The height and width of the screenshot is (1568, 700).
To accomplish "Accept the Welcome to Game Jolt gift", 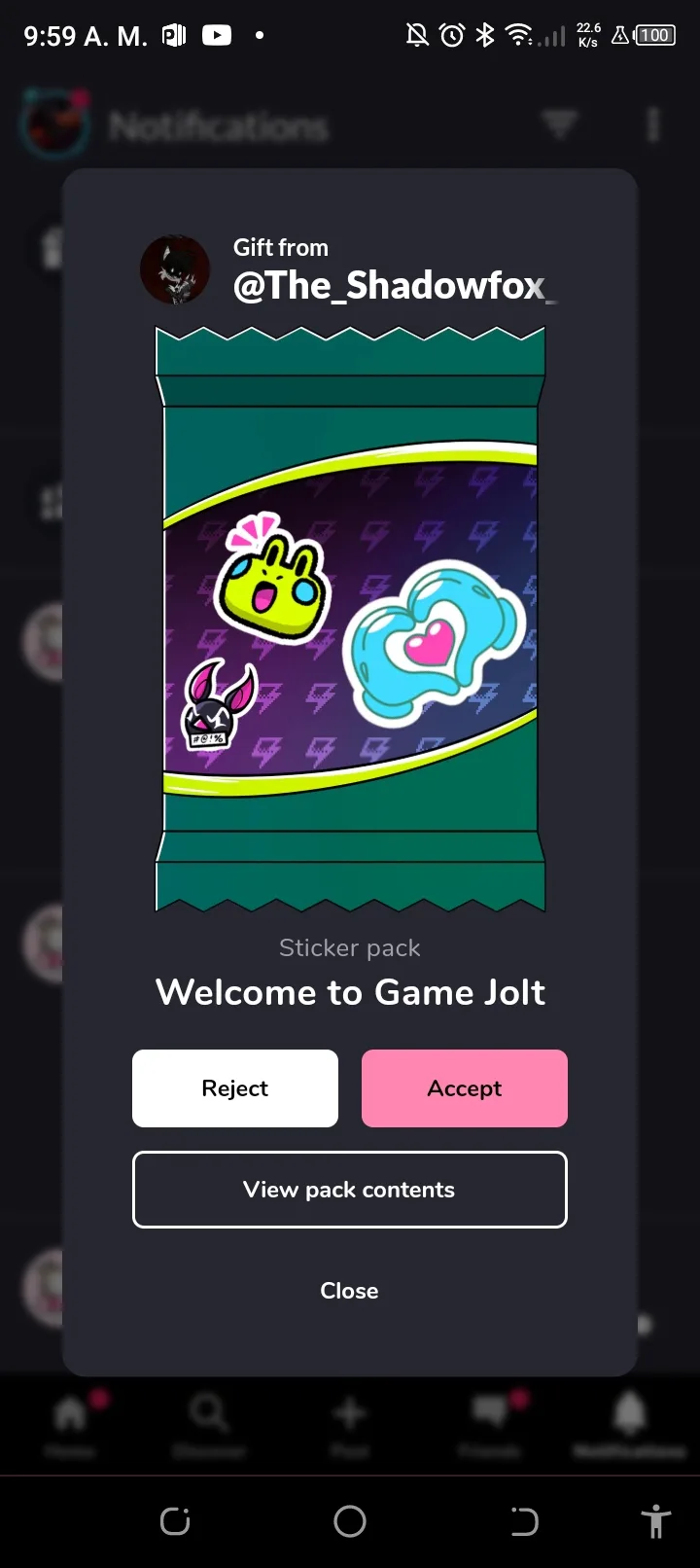I will click(465, 1088).
